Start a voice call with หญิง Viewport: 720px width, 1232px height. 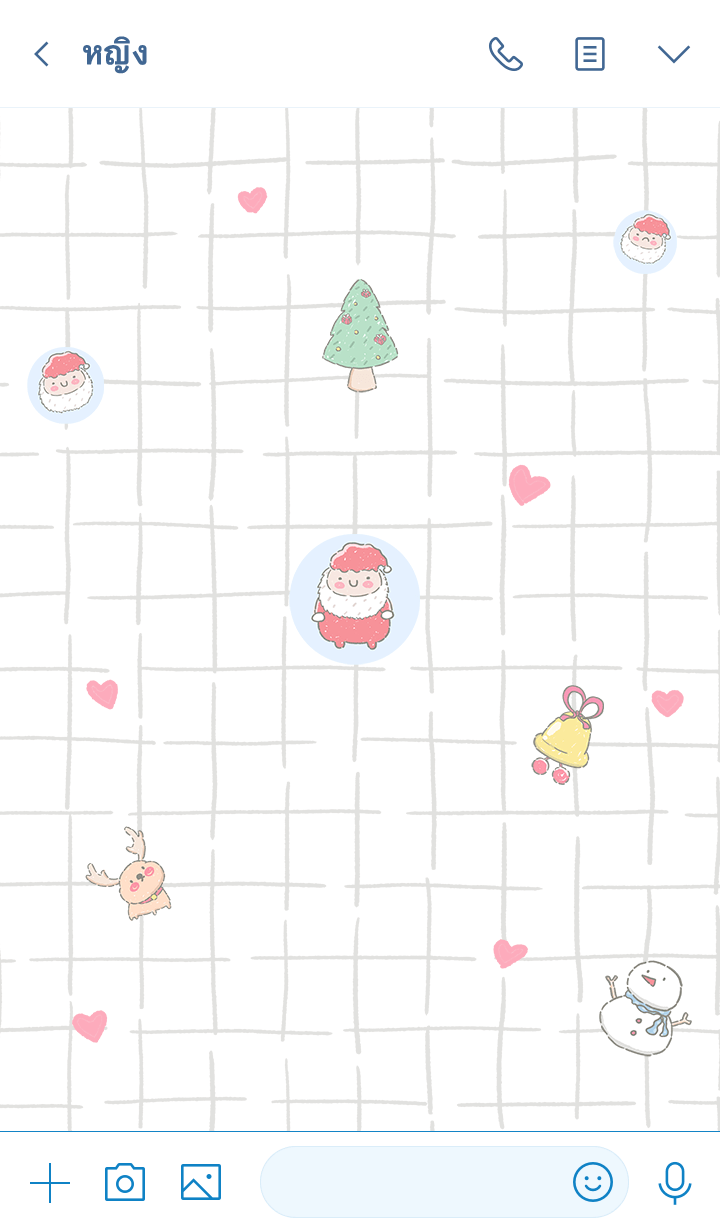point(505,54)
